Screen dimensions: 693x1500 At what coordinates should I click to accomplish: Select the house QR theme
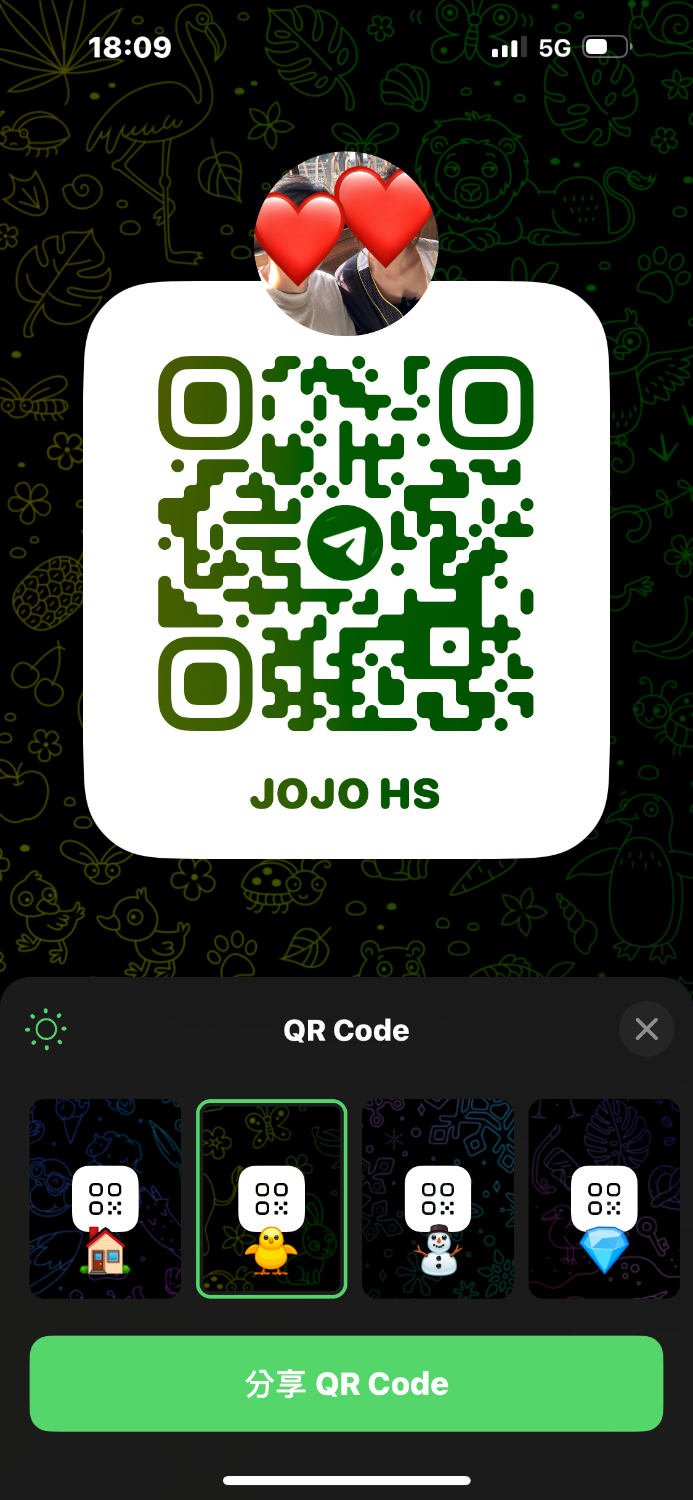105,1199
